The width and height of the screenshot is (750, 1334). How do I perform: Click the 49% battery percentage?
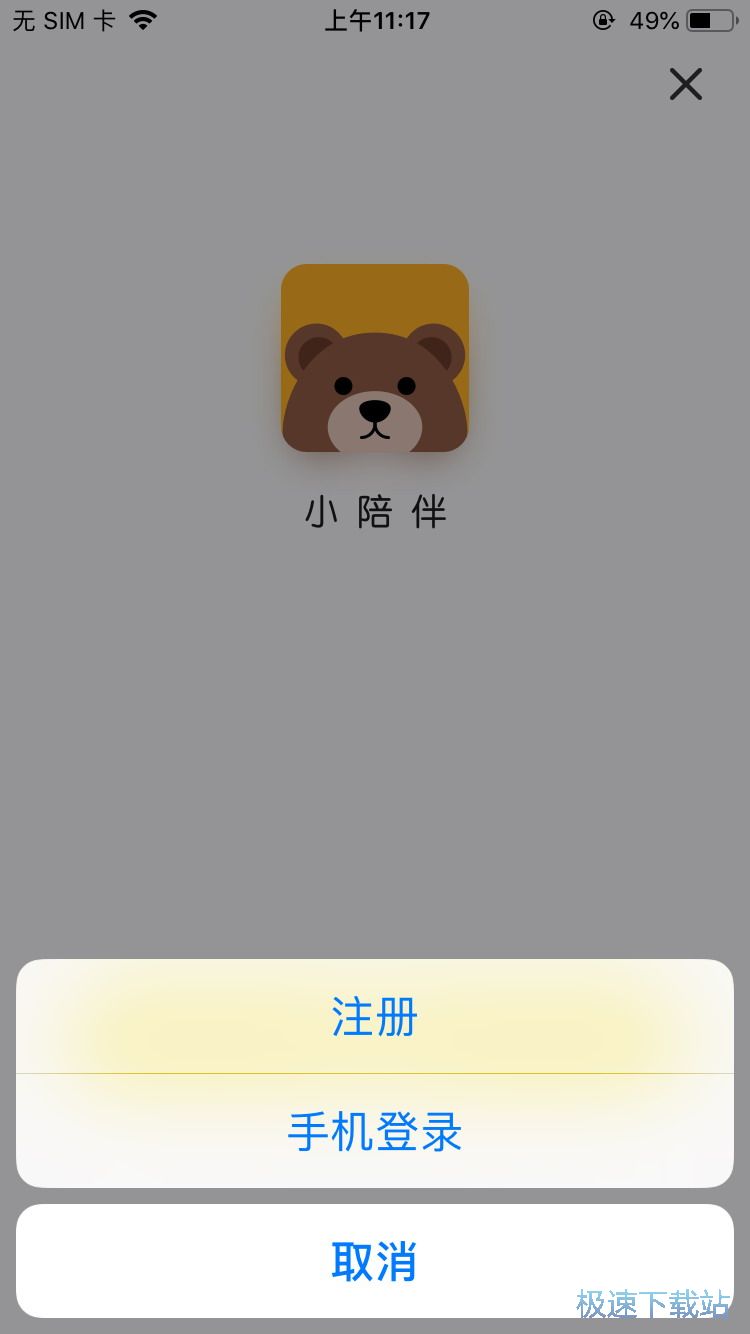656,20
